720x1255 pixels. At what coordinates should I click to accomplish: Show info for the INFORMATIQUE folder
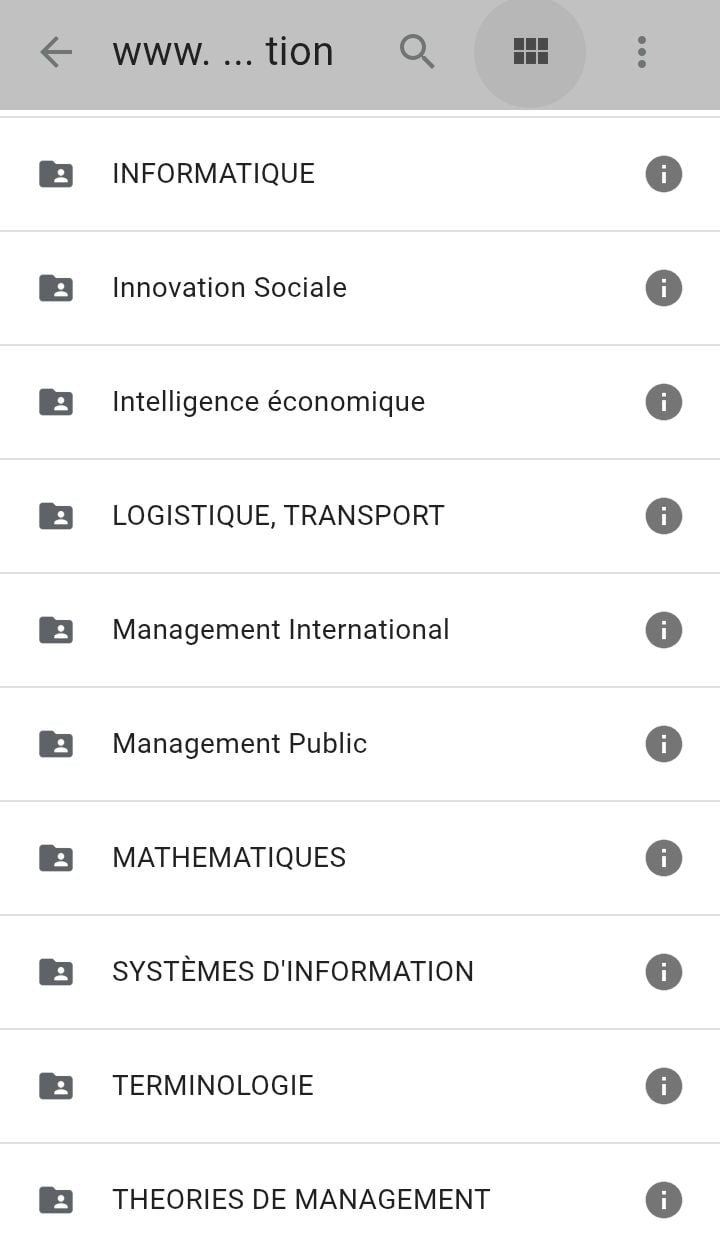point(663,174)
